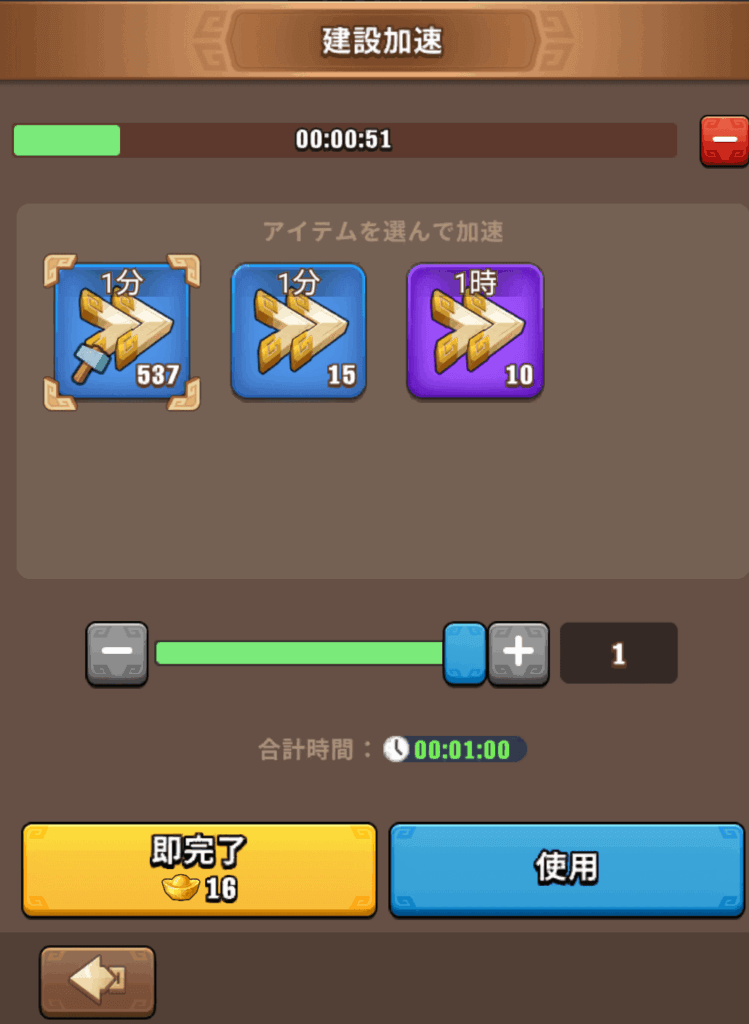This screenshot has width=749, height=1024.
Task: Open the quantity number field showing 1
Action: click(x=618, y=653)
